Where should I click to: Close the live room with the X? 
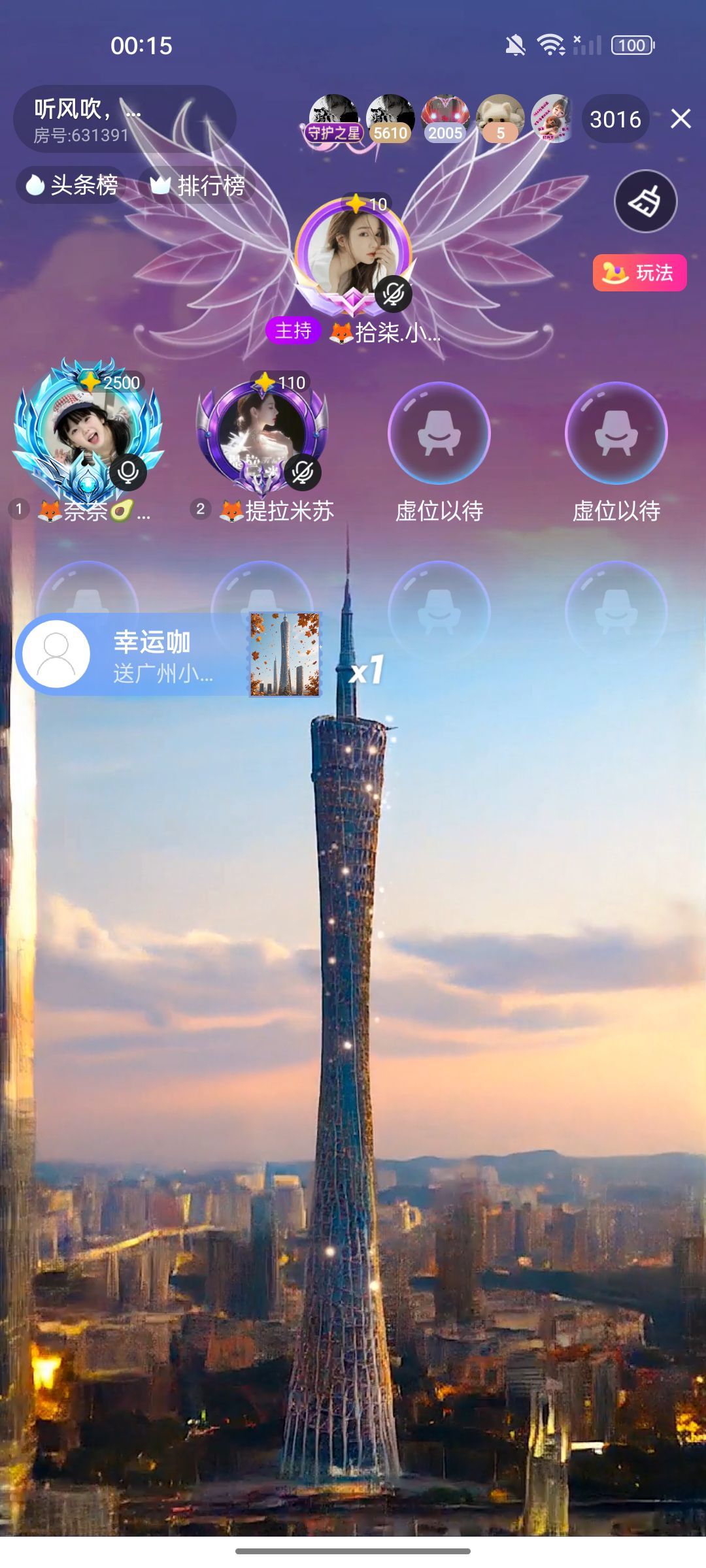pos(681,119)
